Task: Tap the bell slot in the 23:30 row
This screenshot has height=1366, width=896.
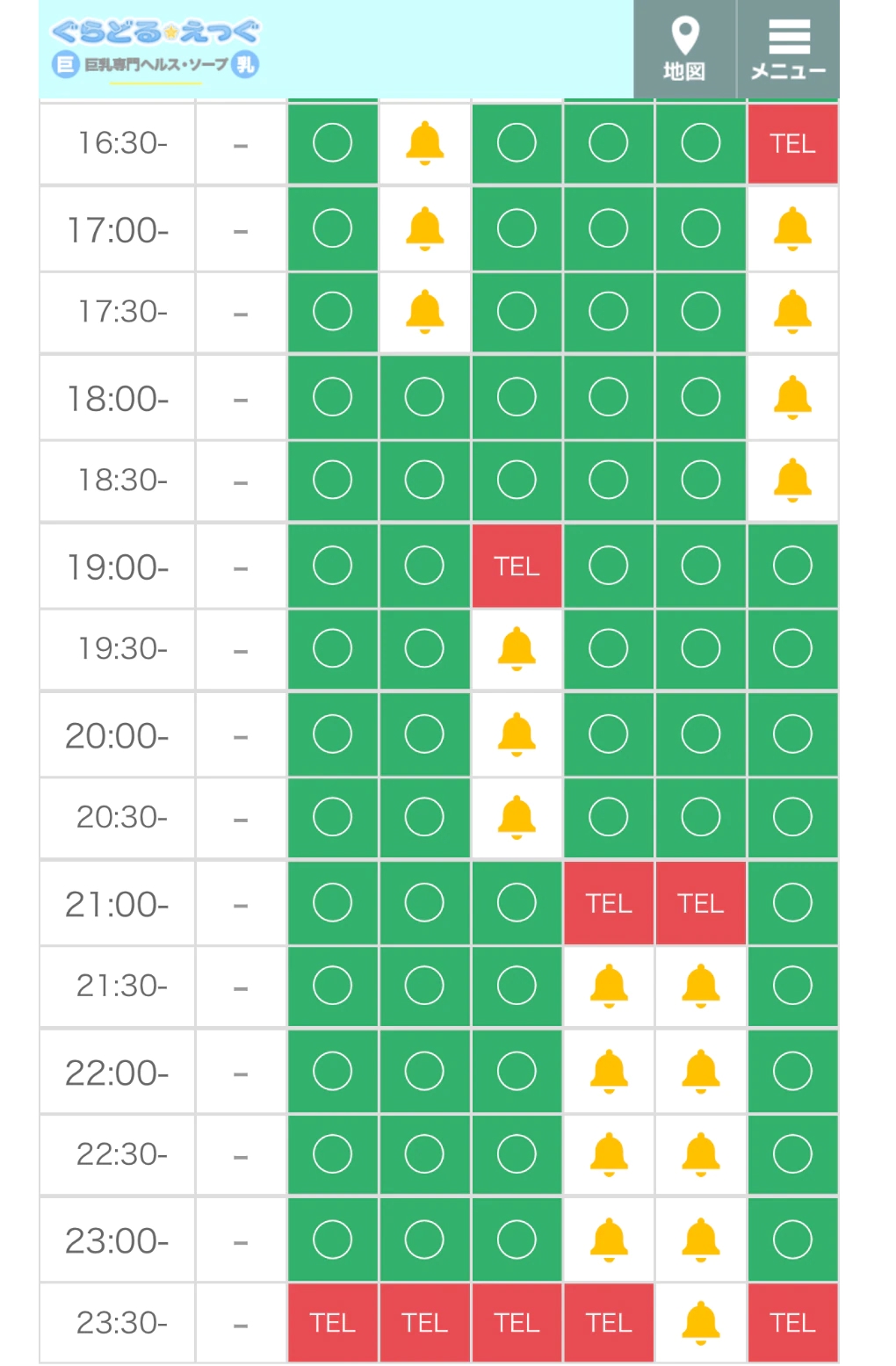Action: point(700,1323)
